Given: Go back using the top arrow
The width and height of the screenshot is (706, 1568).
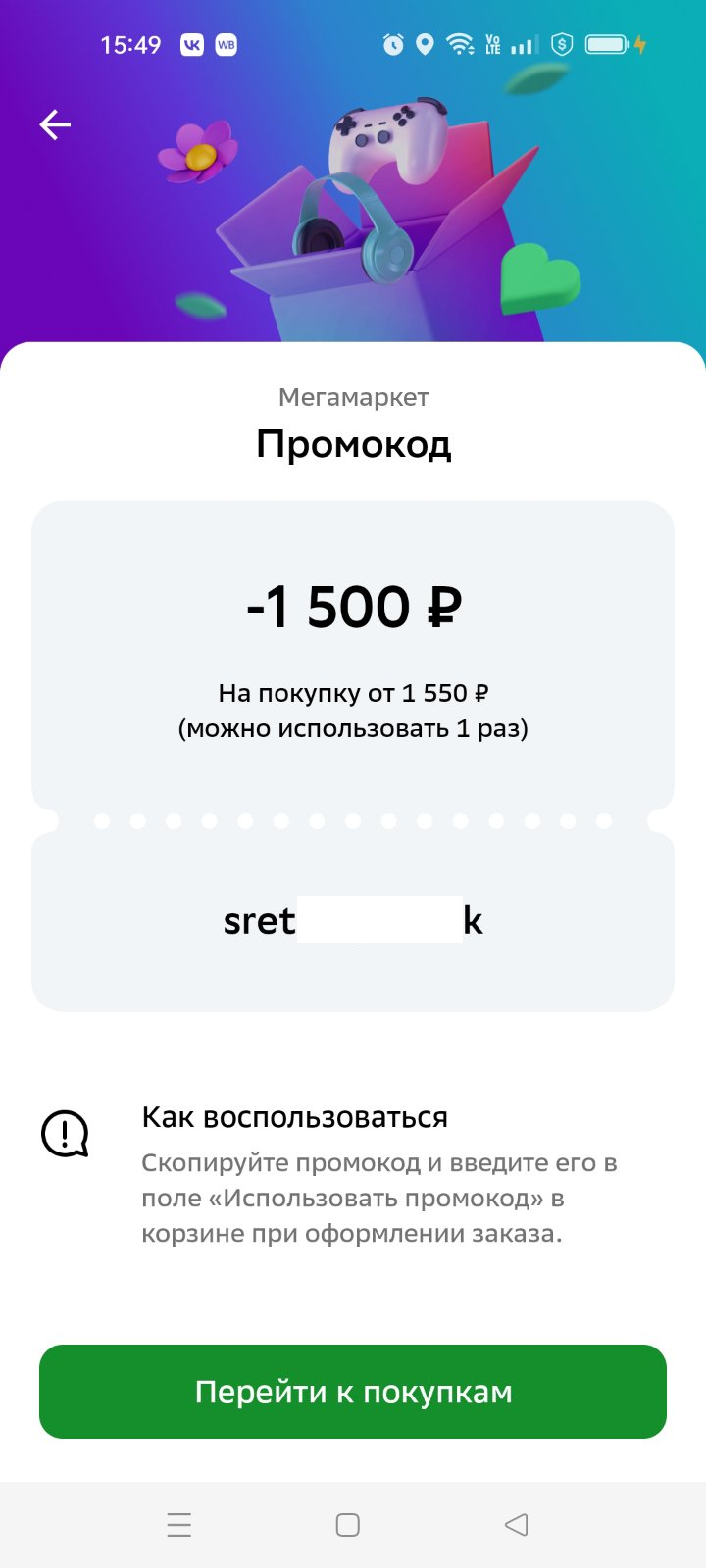Looking at the screenshot, I should tap(55, 124).
